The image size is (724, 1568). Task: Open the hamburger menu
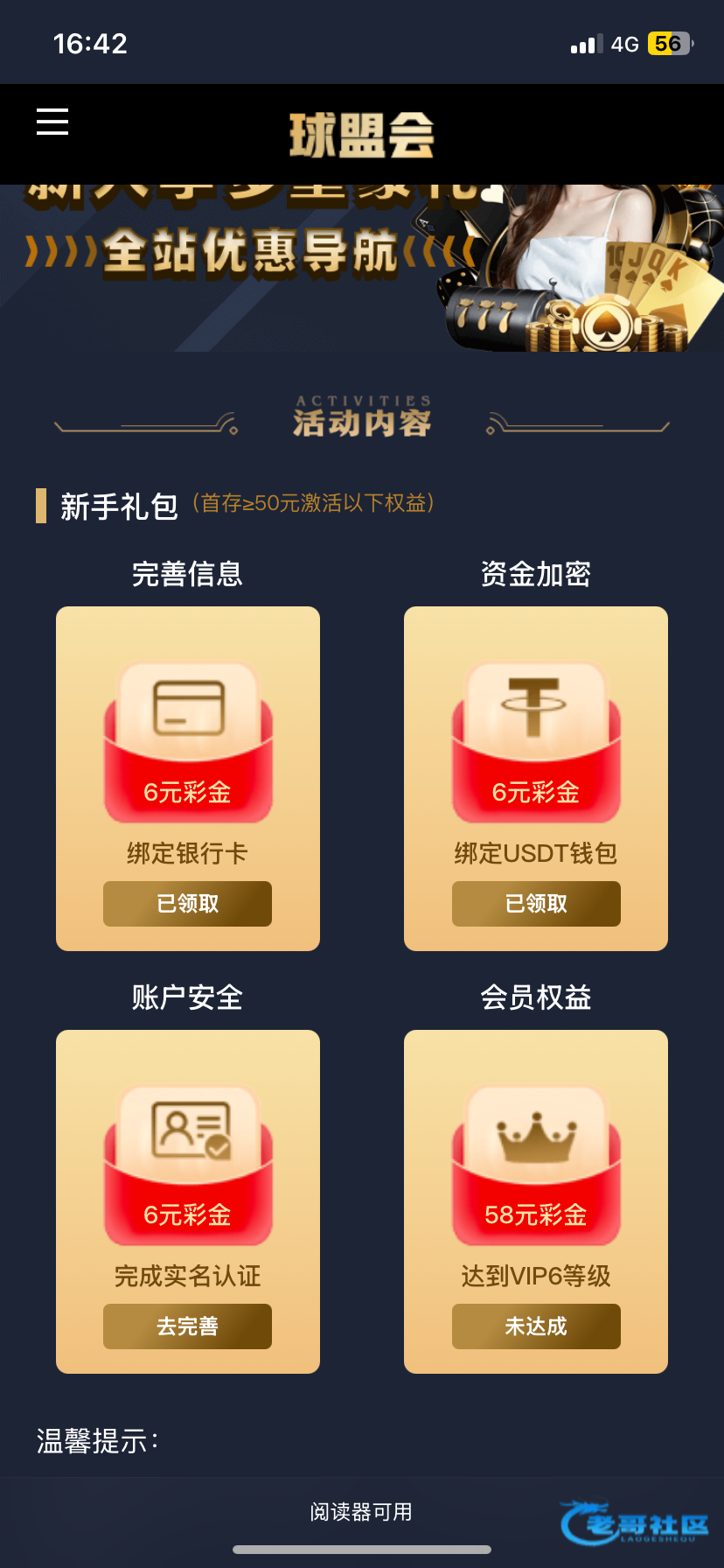point(52,122)
